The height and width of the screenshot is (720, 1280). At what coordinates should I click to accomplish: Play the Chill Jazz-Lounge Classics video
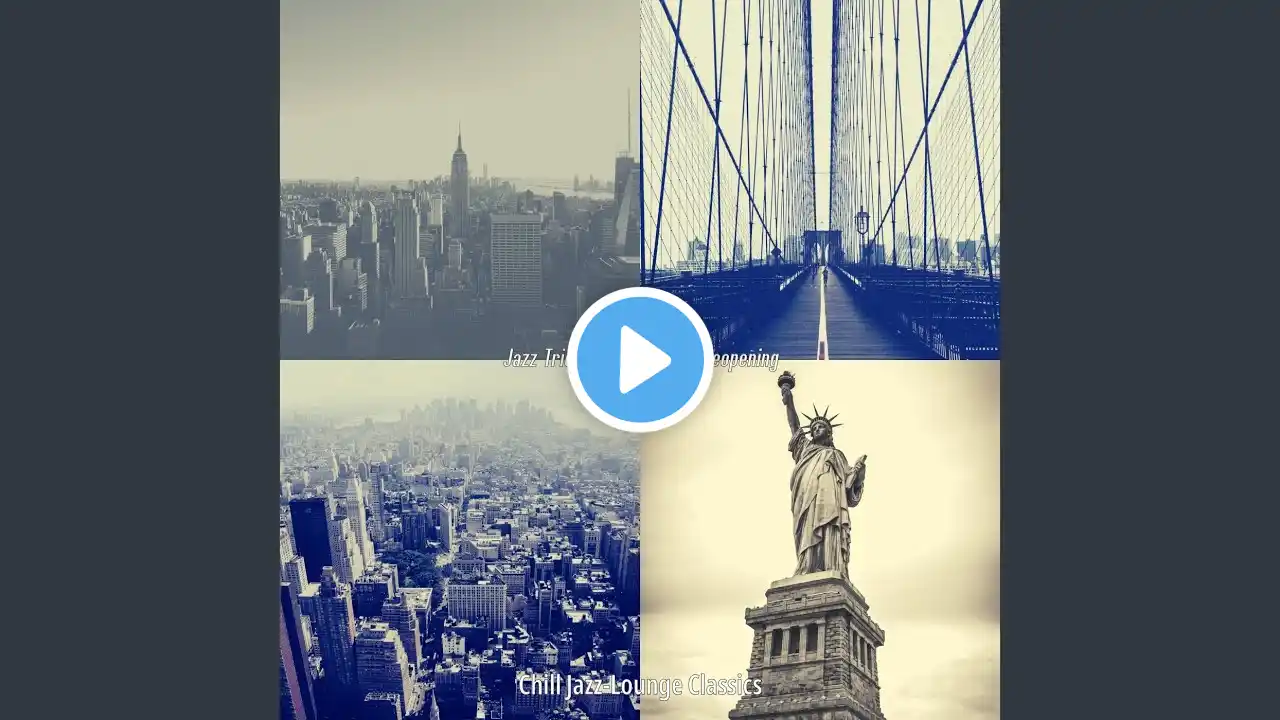[640, 360]
